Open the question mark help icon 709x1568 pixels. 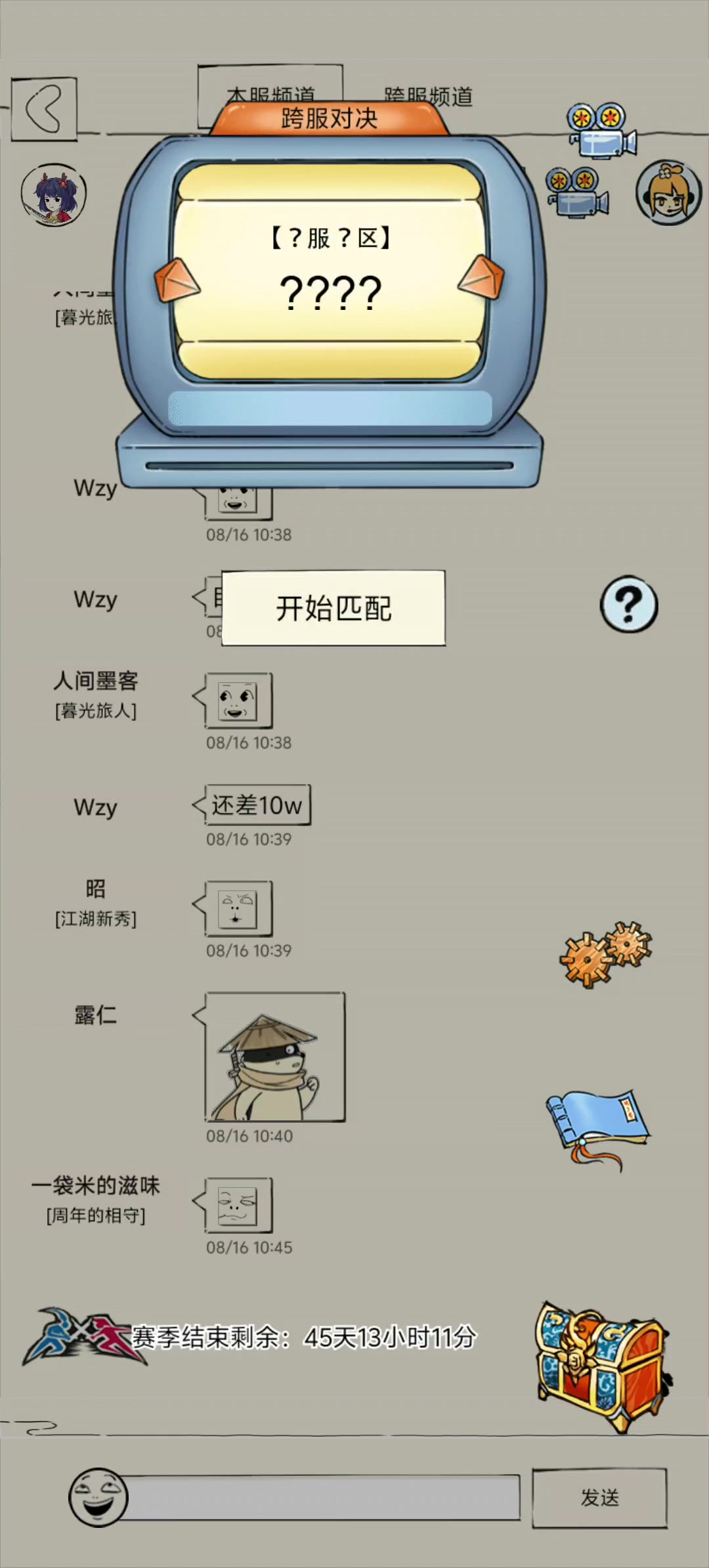629,604
